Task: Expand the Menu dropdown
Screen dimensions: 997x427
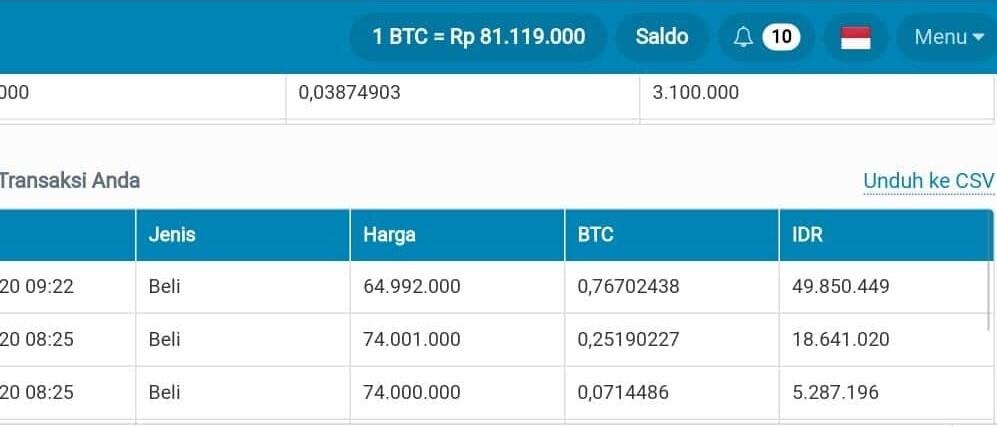Action: (x=948, y=38)
